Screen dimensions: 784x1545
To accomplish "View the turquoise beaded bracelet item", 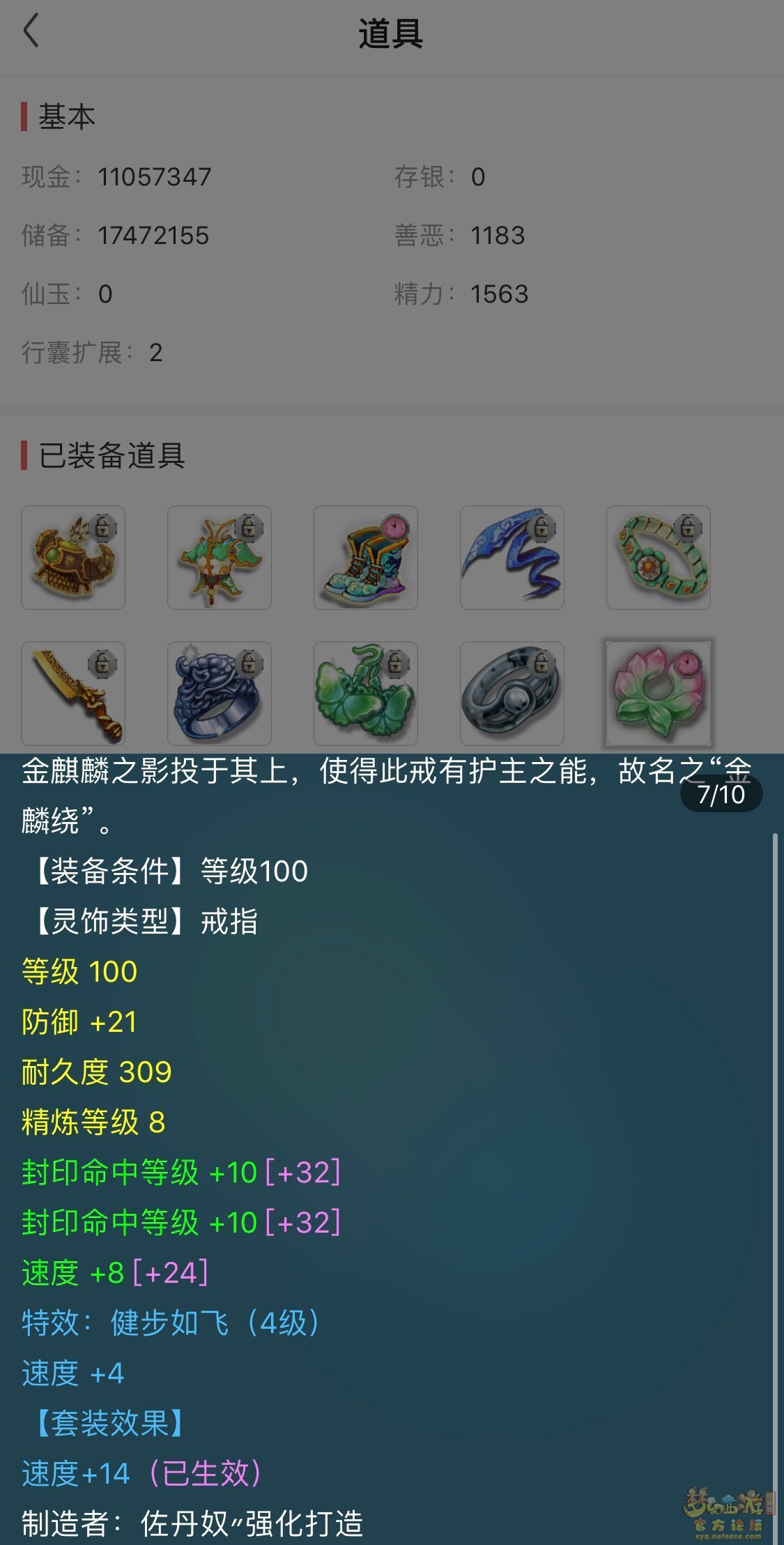I will (659, 558).
